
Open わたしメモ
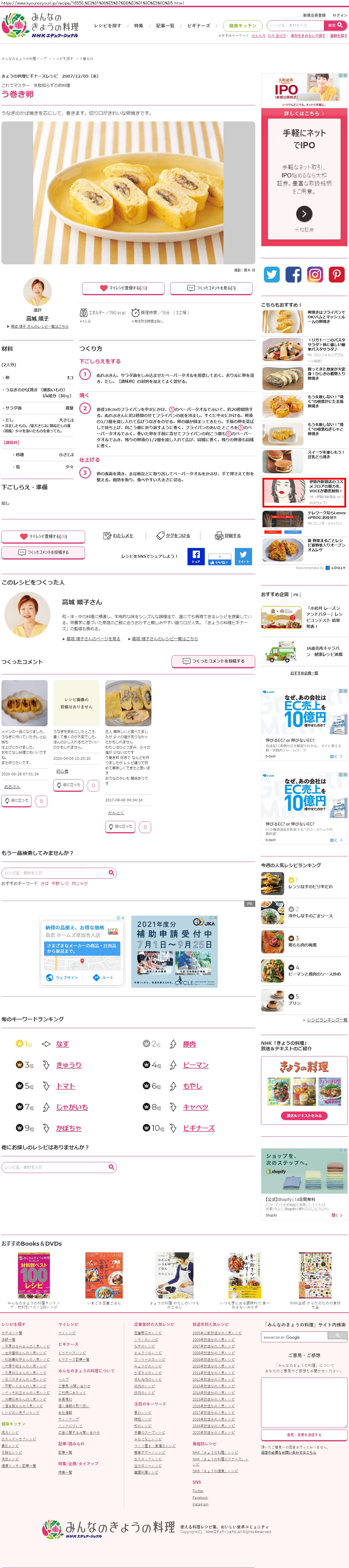coord(119,536)
